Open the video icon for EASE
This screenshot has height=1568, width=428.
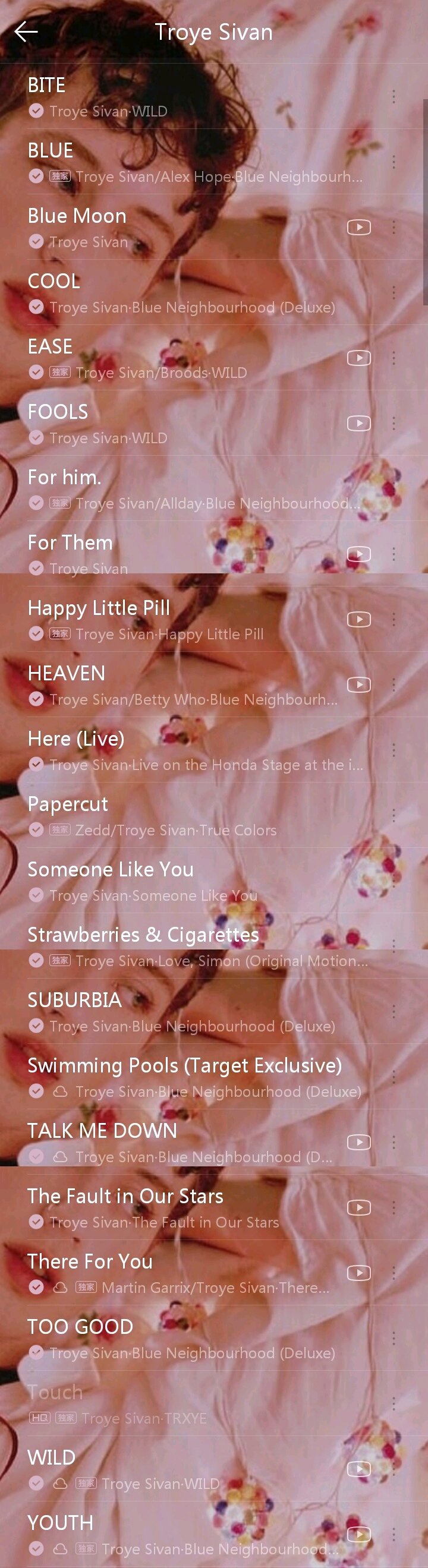pyautogui.click(x=358, y=358)
